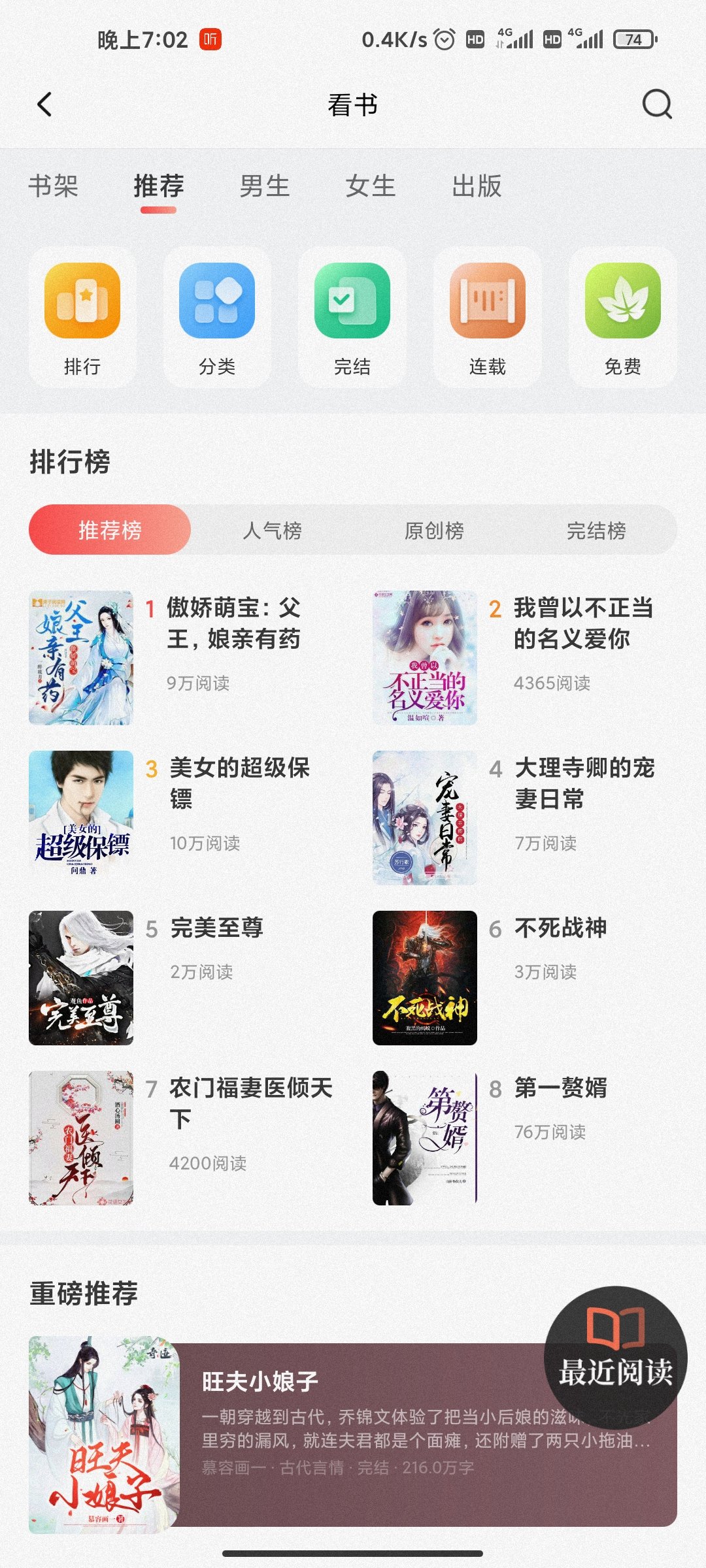The width and height of the screenshot is (706, 1568).
Task: Switch to the 女生 tab
Action: [x=371, y=186]
